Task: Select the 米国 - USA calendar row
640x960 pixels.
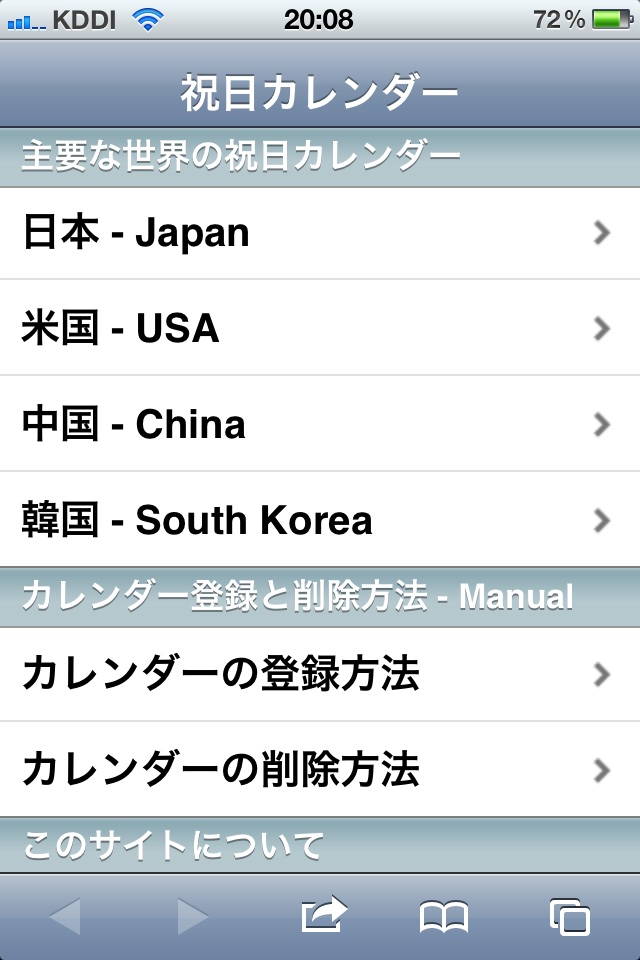Action: point(320,328)
